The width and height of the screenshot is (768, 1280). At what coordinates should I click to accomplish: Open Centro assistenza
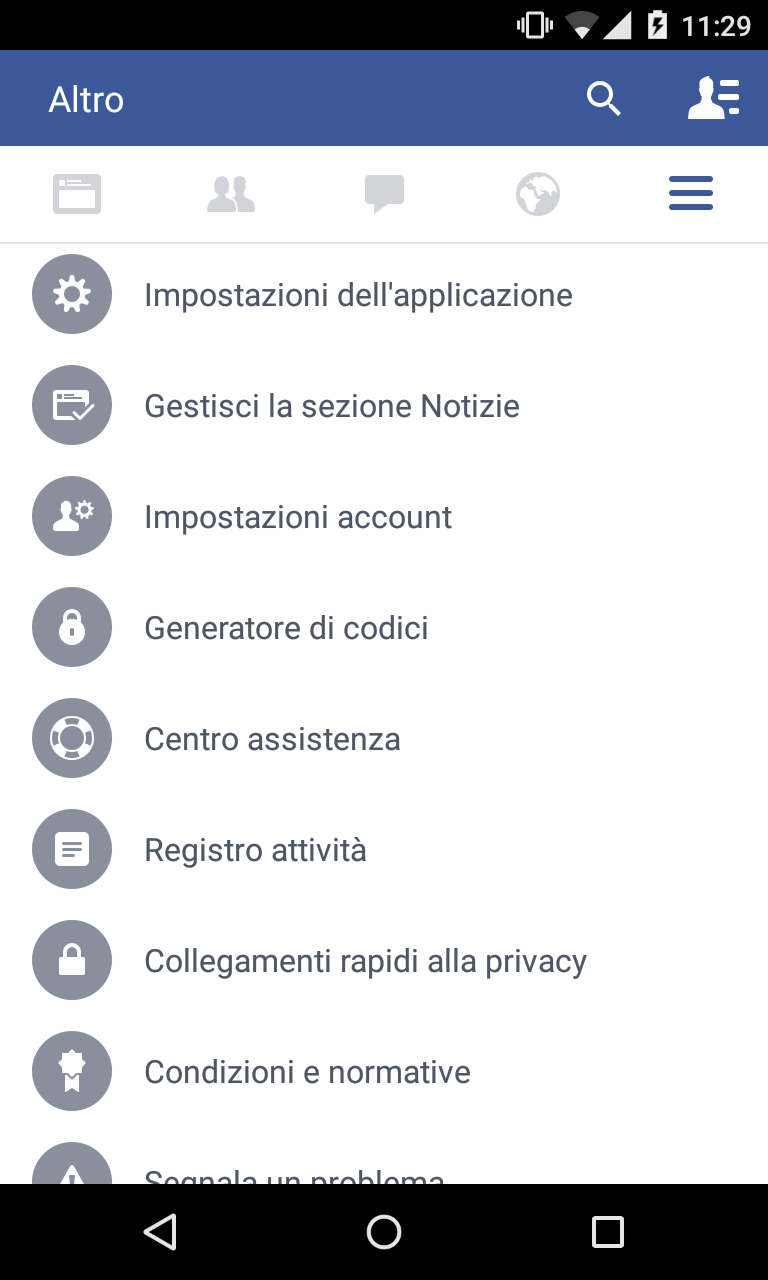coord(384,739)
